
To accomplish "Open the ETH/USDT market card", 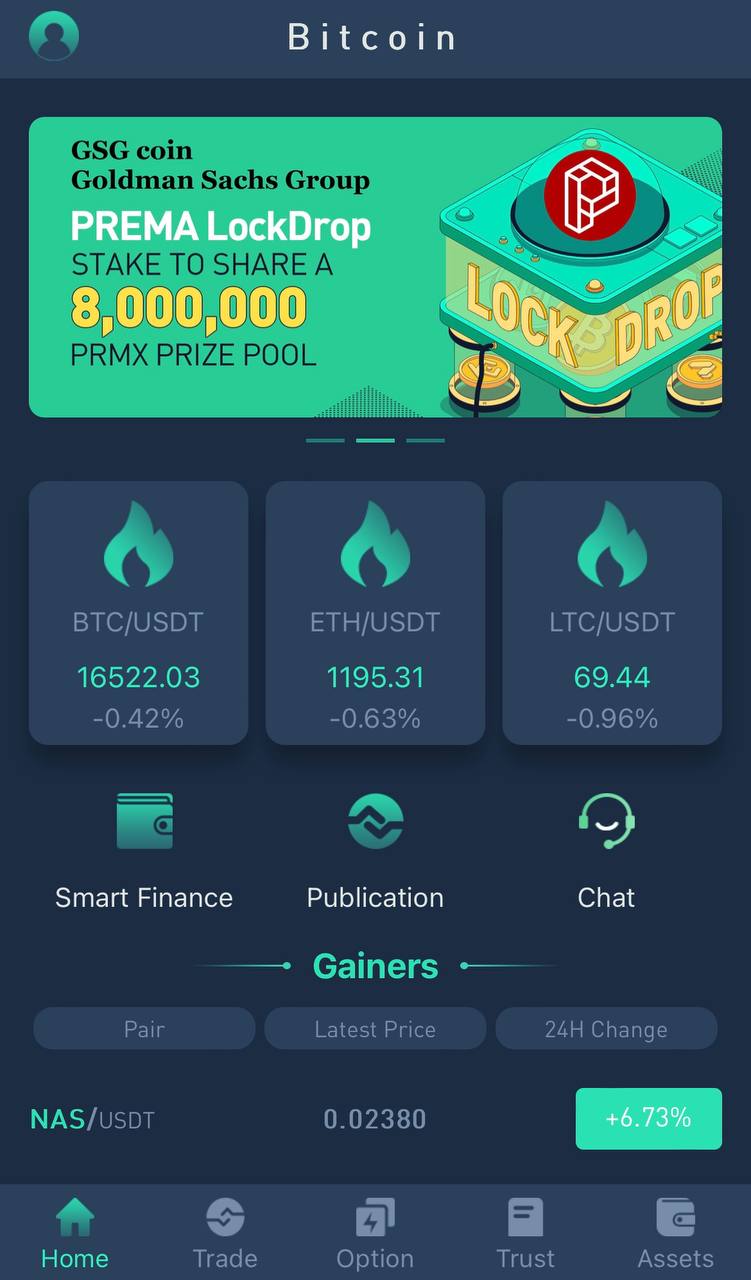I will click(x=375, y=613).
